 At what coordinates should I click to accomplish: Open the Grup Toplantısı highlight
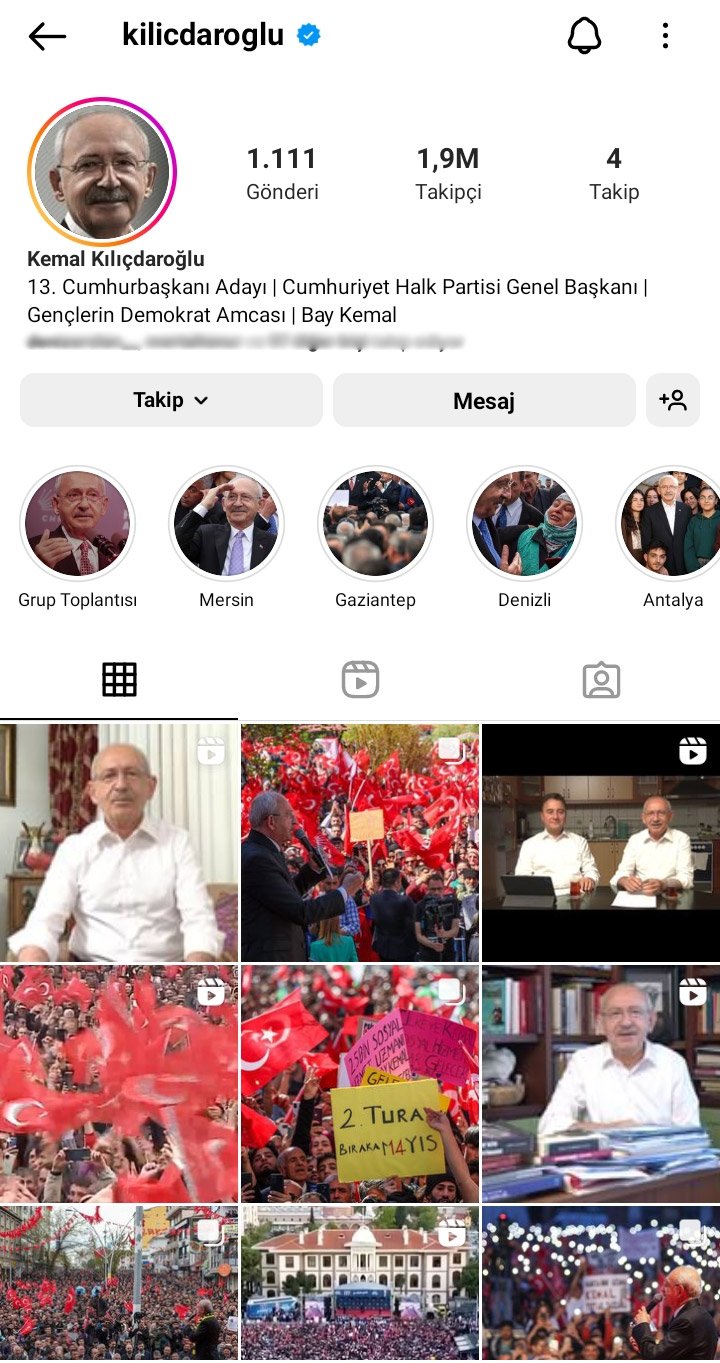click(x=77, y=523)
